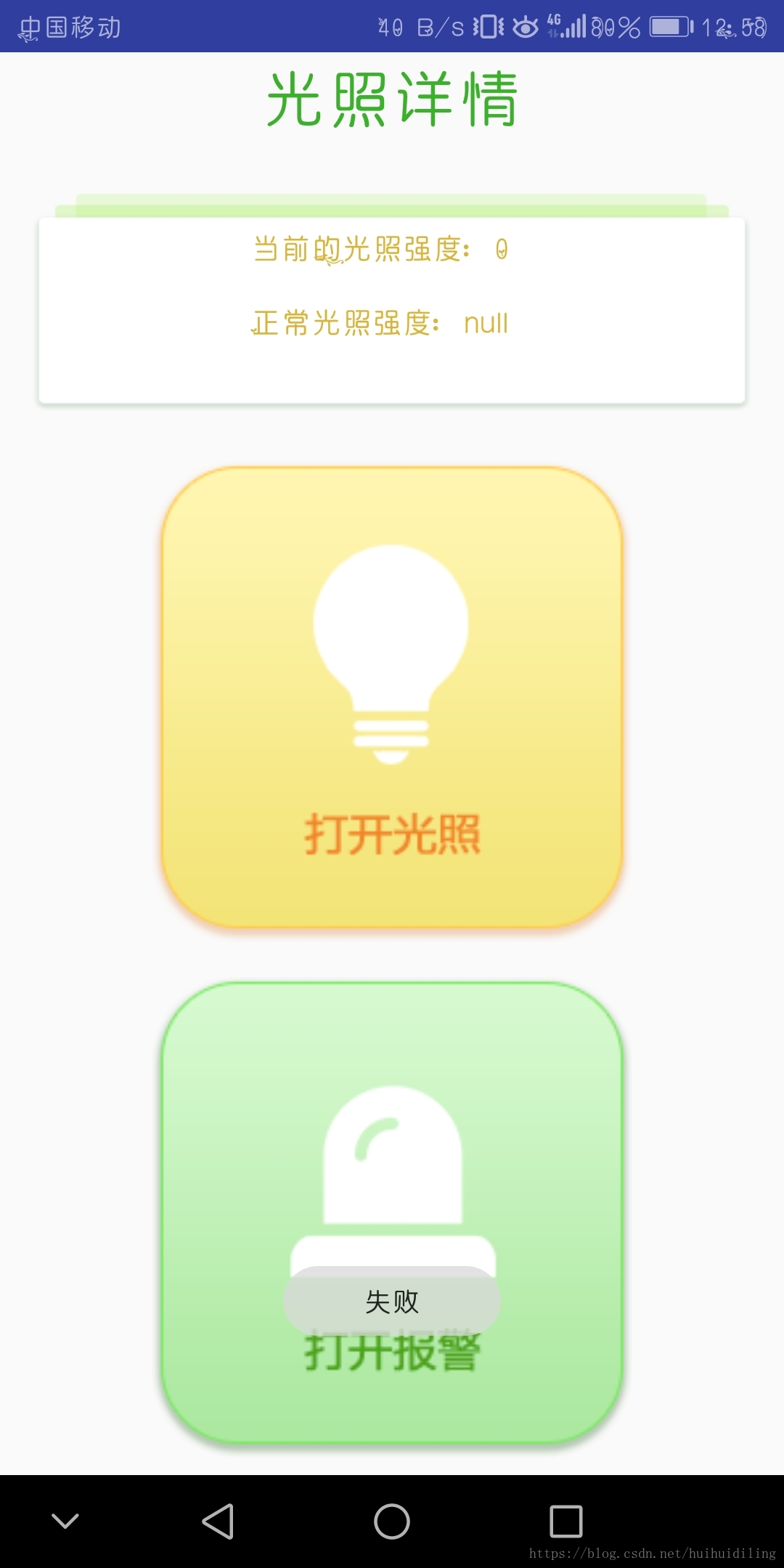Tap the eye protection icon in status bar
784x1568 pixels.
tap(525, 26)
